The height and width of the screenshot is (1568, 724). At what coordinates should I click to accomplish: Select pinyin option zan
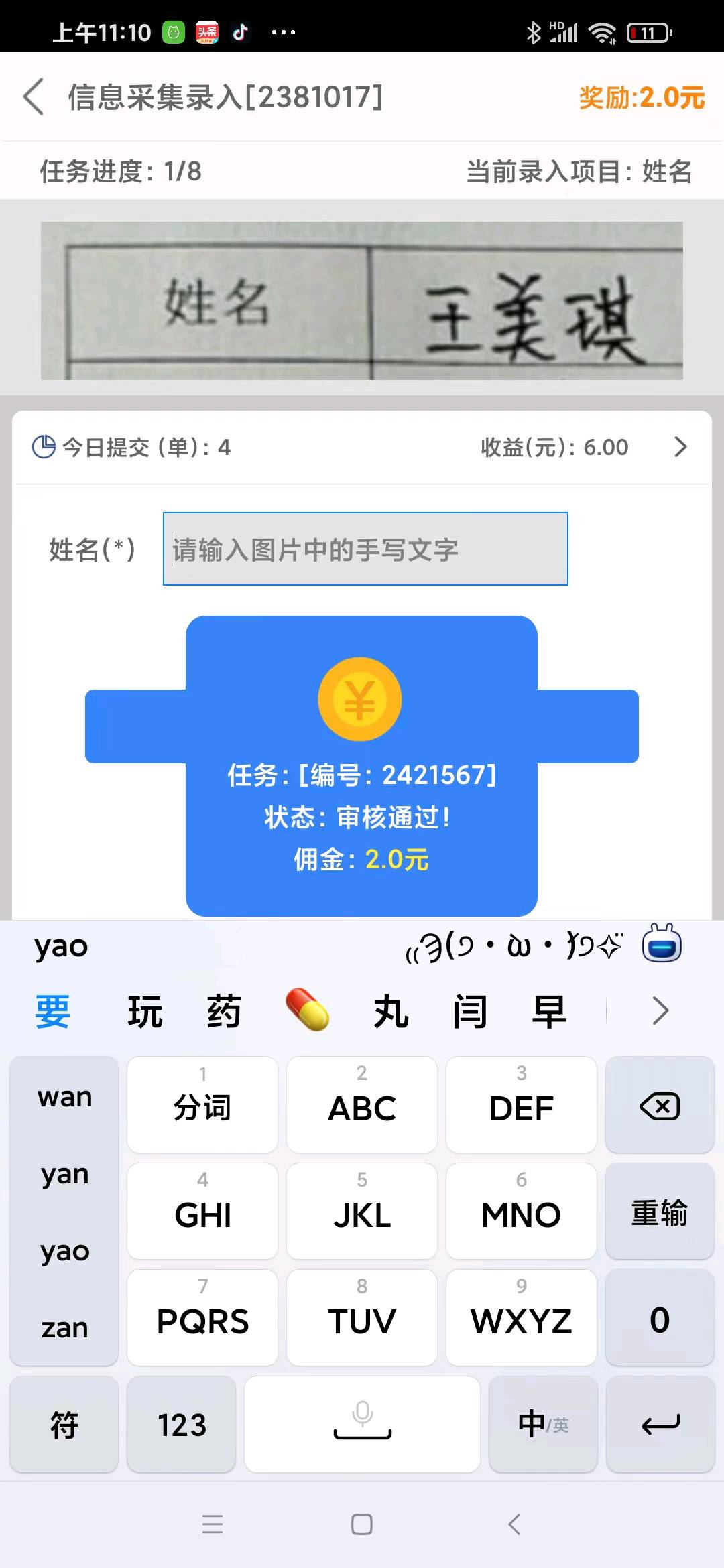point(64,1327)
